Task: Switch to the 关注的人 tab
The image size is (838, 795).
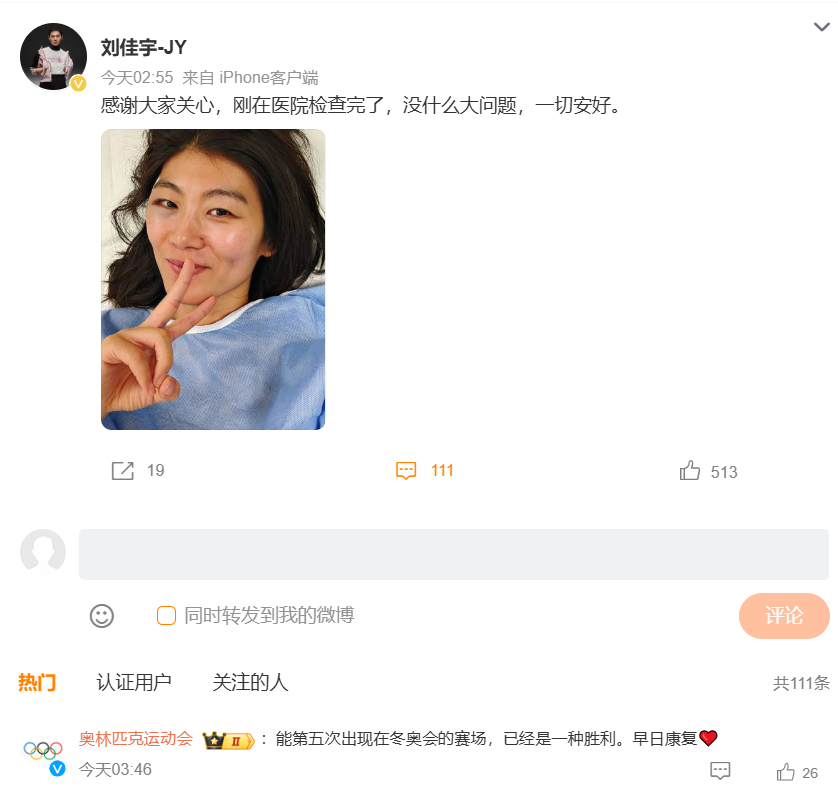Action: click(250, 683)
